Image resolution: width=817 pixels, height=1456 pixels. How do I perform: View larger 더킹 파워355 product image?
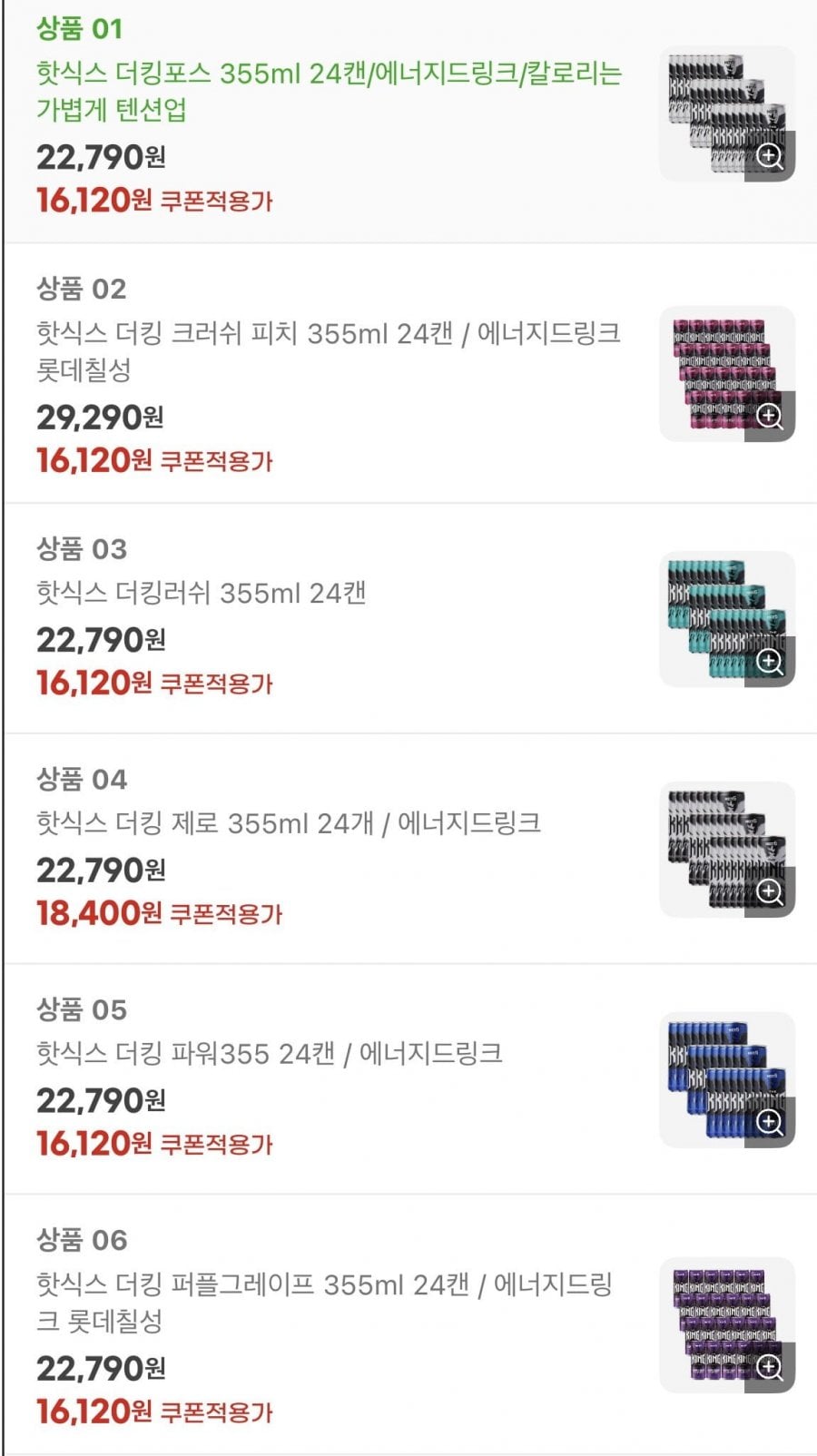[x=770, y=1123]
